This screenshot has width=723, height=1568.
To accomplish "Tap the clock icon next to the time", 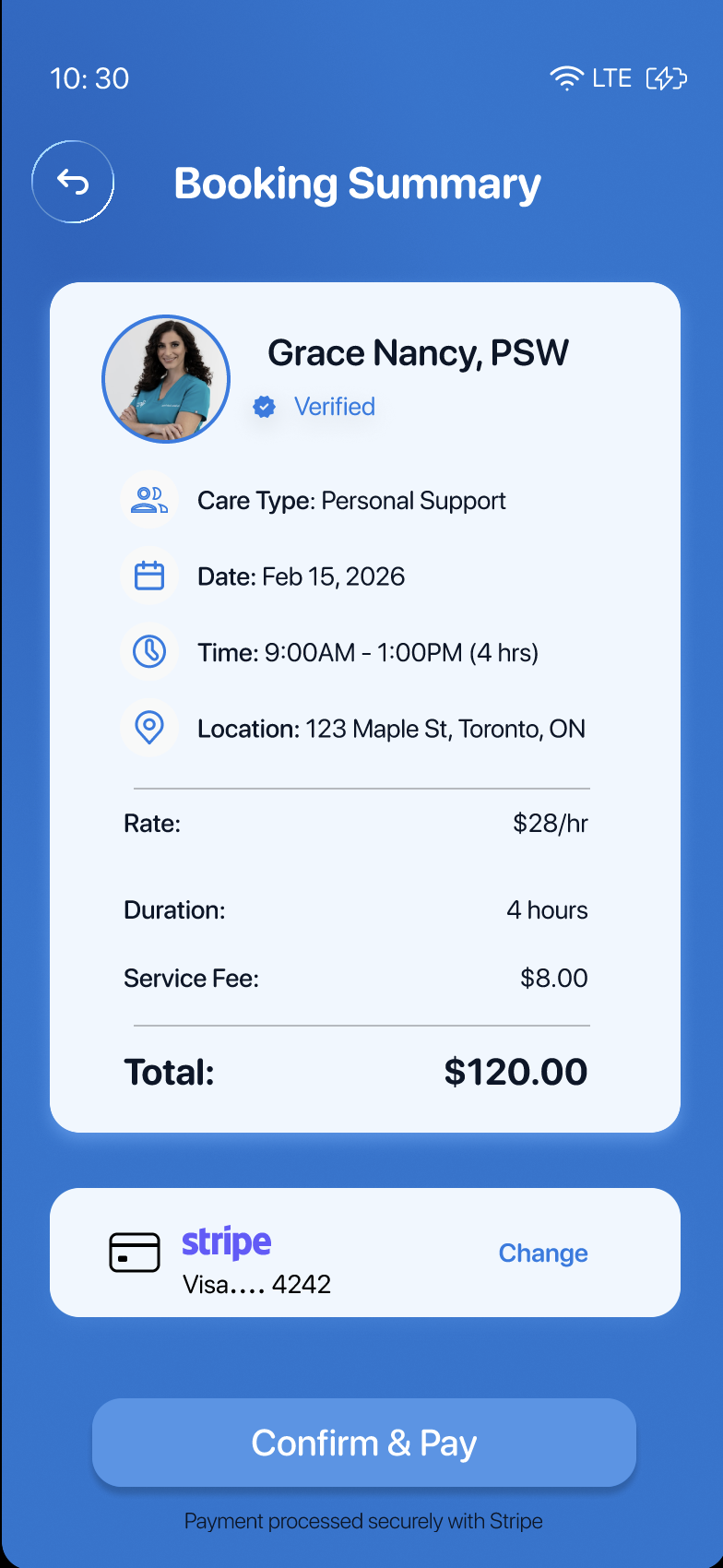I will [149, 651].
